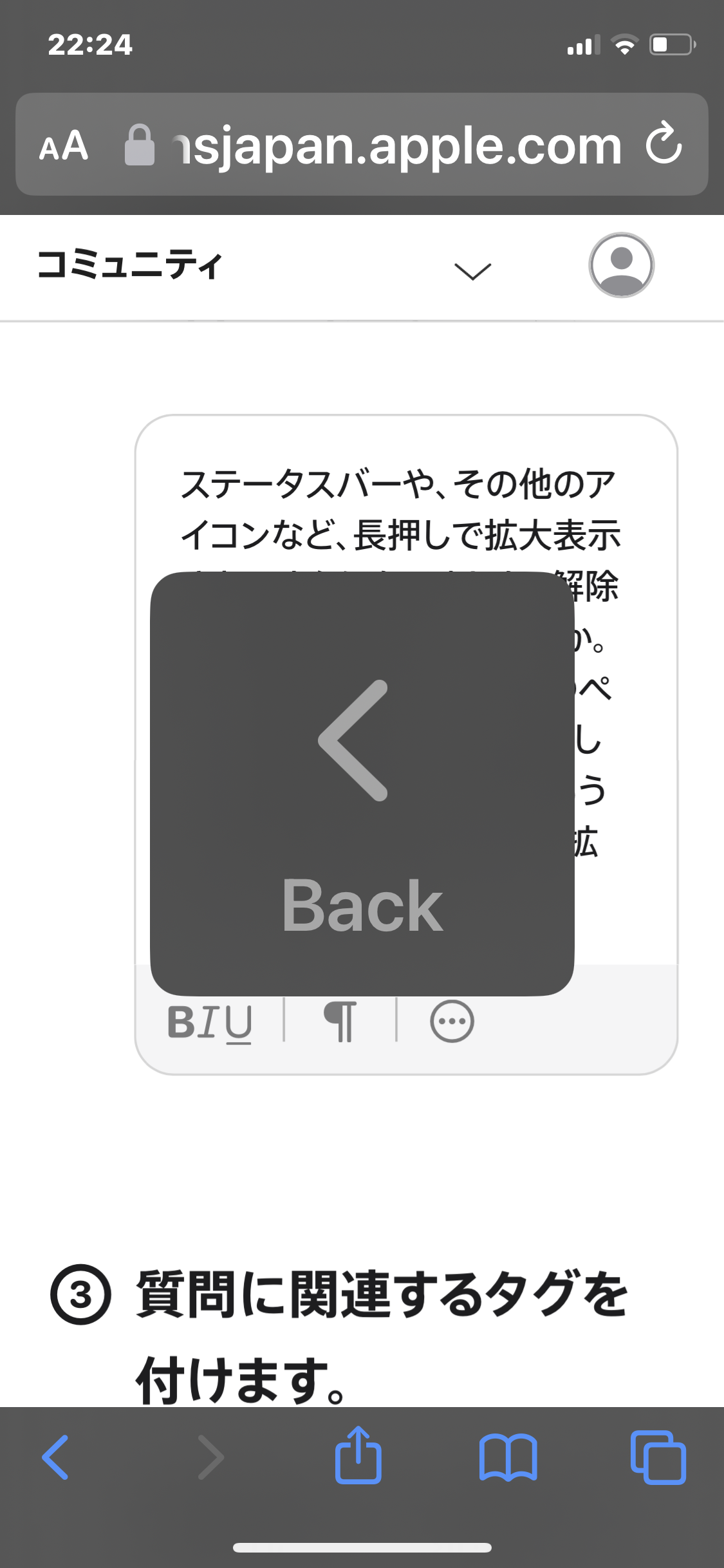The height and width of the screenshot is (1568, 724).
Task: Open the user profile icon
Action: click(x=621, y=265)
